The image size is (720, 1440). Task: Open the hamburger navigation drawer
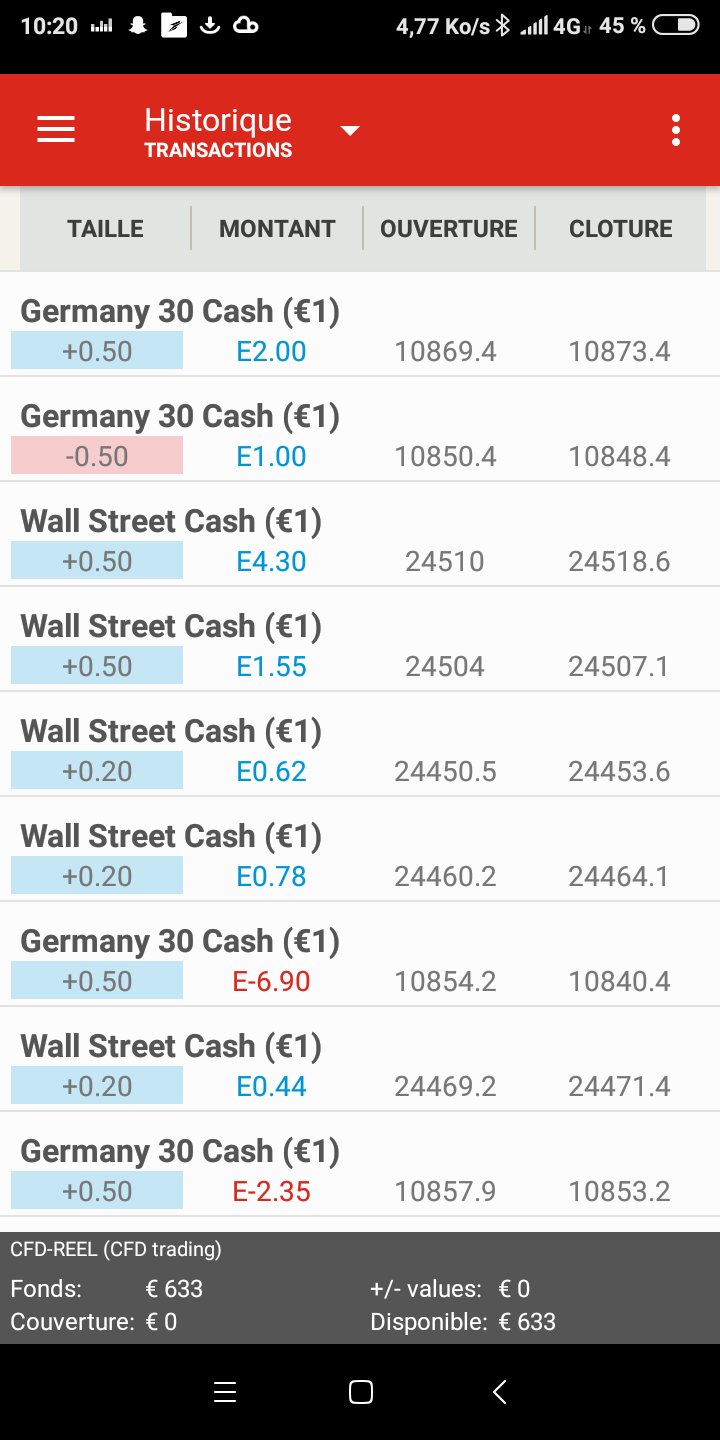(x=56, y=130)
